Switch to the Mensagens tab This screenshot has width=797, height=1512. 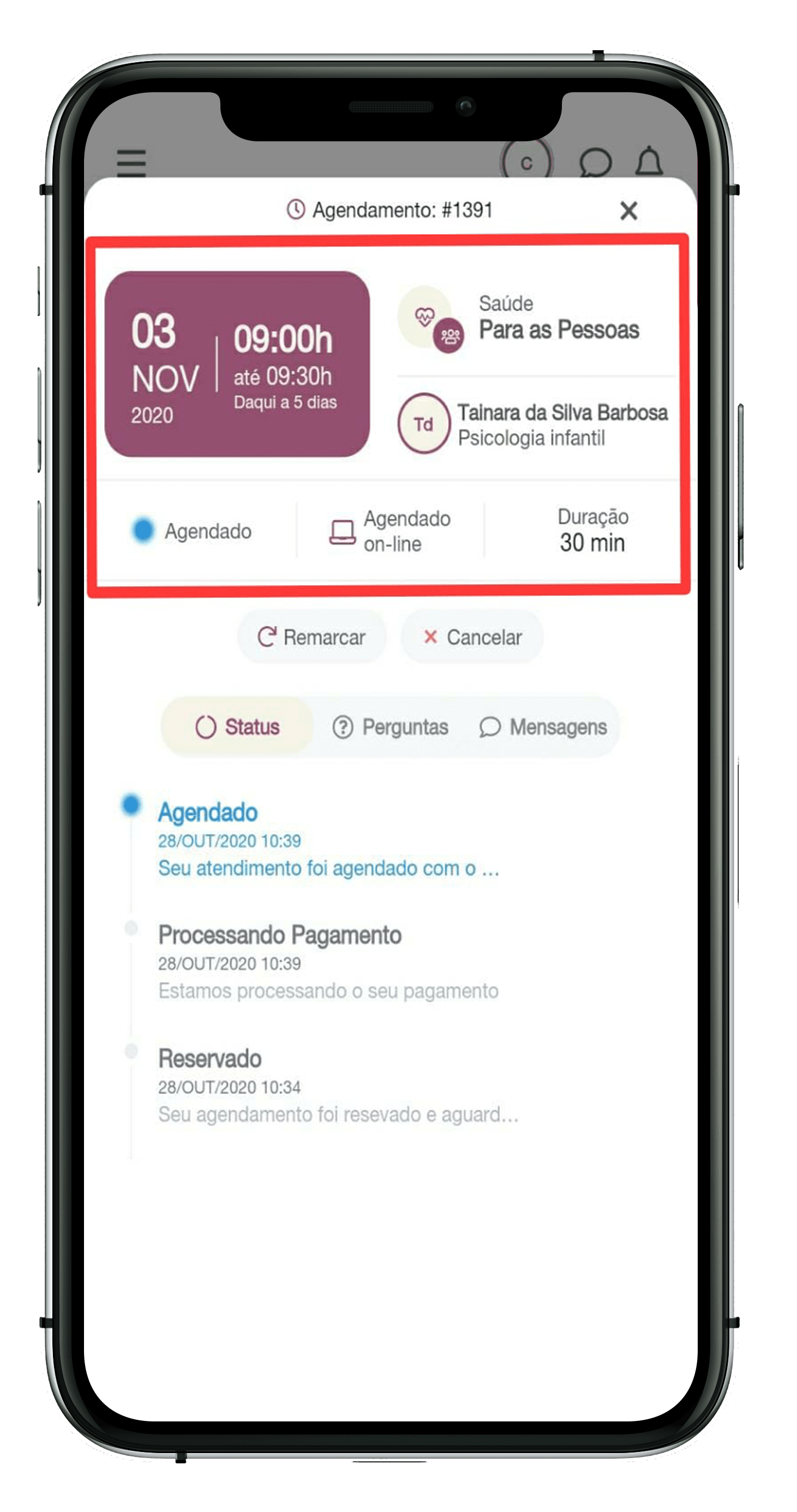click(543, 727)
